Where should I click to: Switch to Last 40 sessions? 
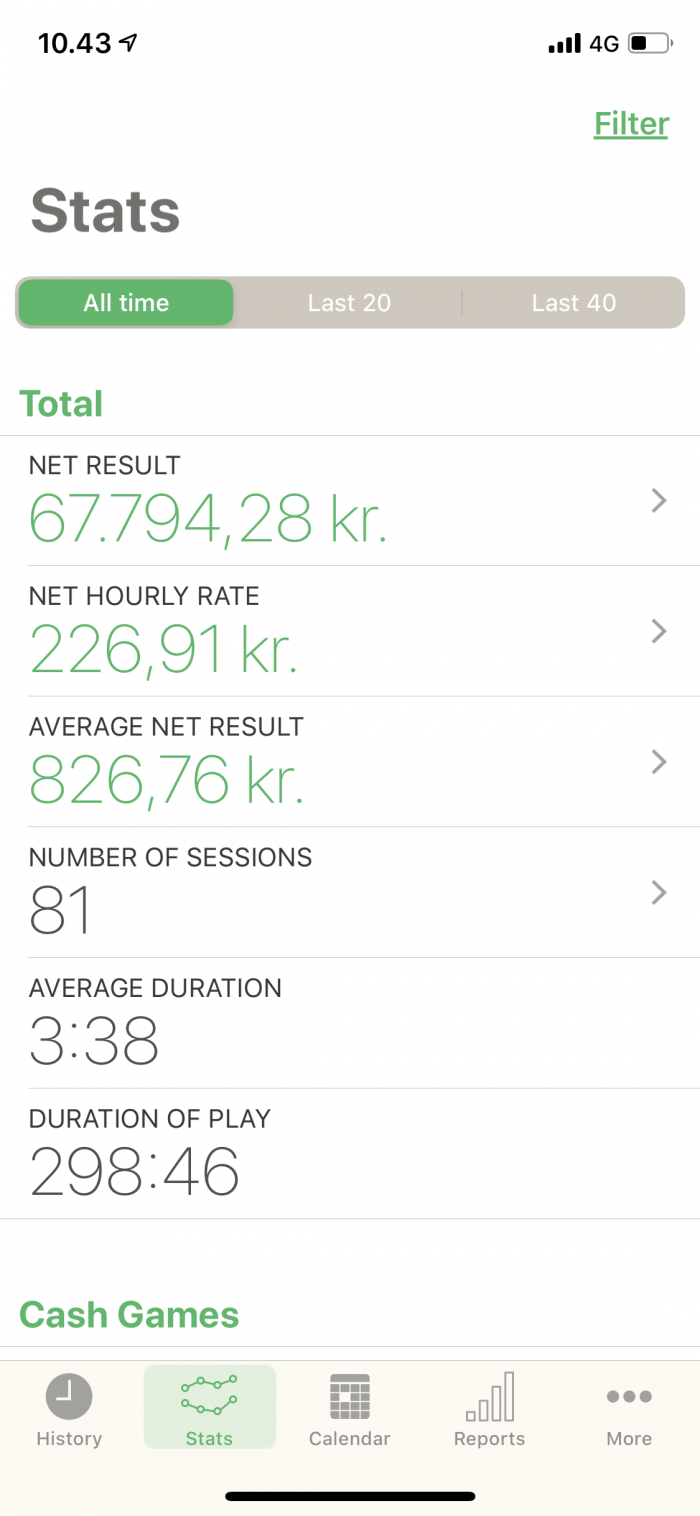coord(574,303)
